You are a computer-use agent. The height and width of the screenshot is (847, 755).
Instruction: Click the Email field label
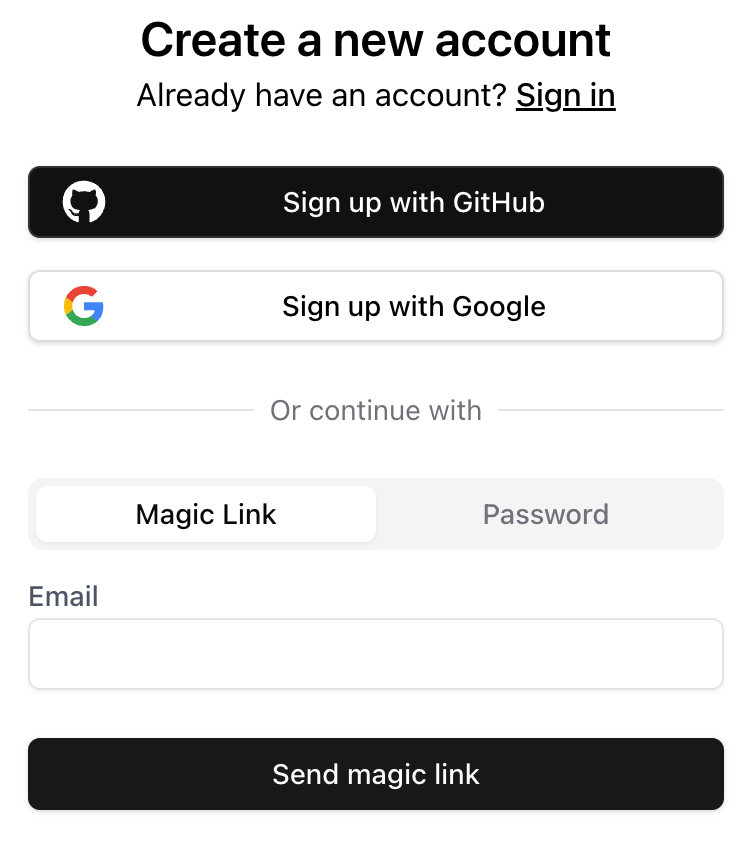(63, 596)
